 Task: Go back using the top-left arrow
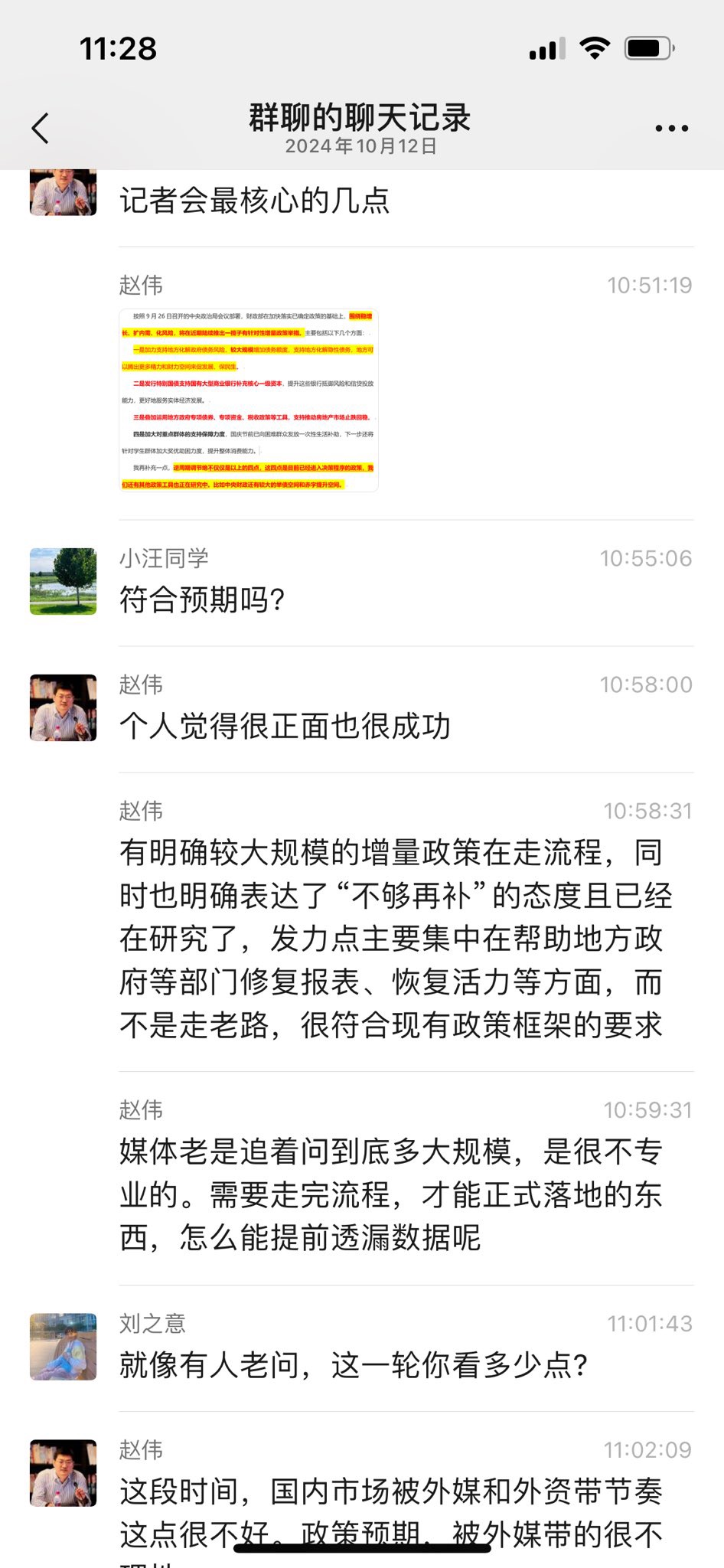[x=41, y=128]
